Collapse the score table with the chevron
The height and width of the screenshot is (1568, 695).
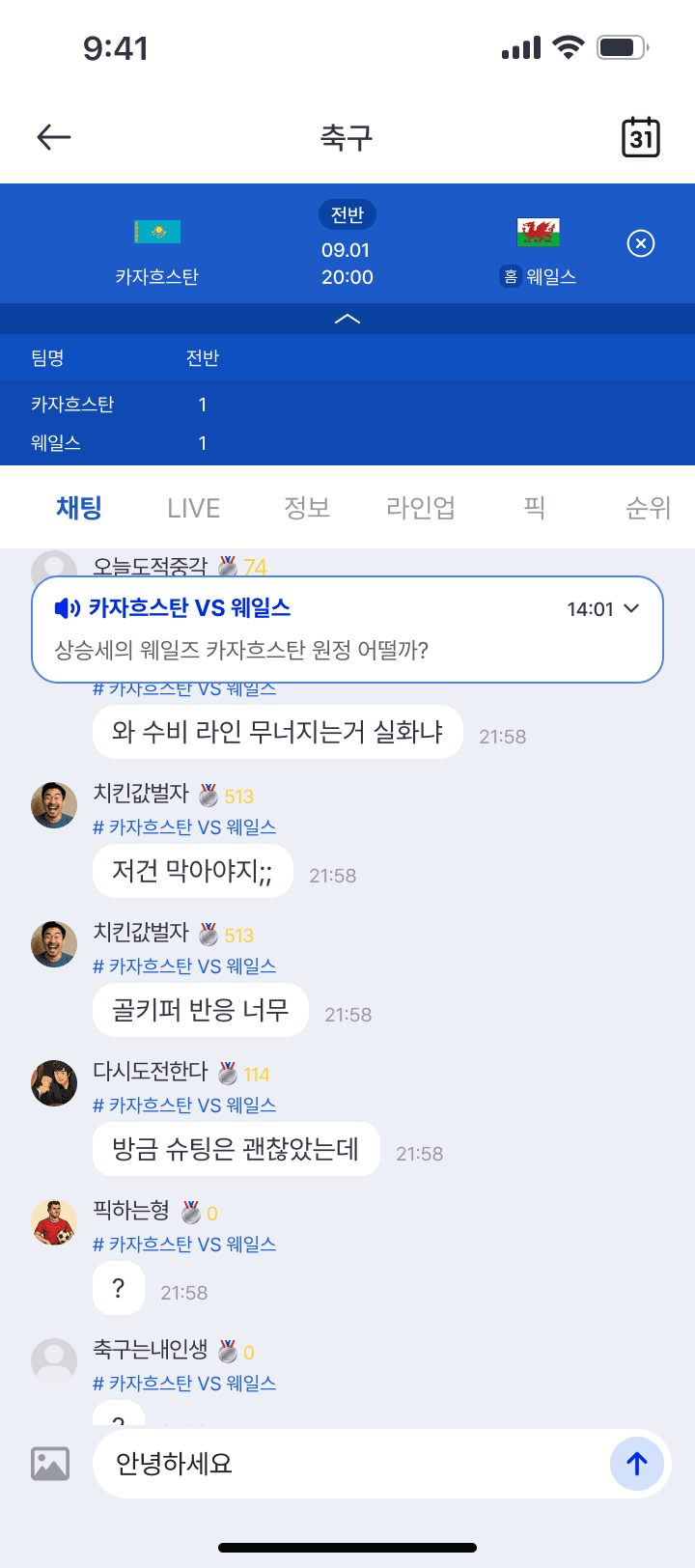pyautogui.click(x=347, y=319)
